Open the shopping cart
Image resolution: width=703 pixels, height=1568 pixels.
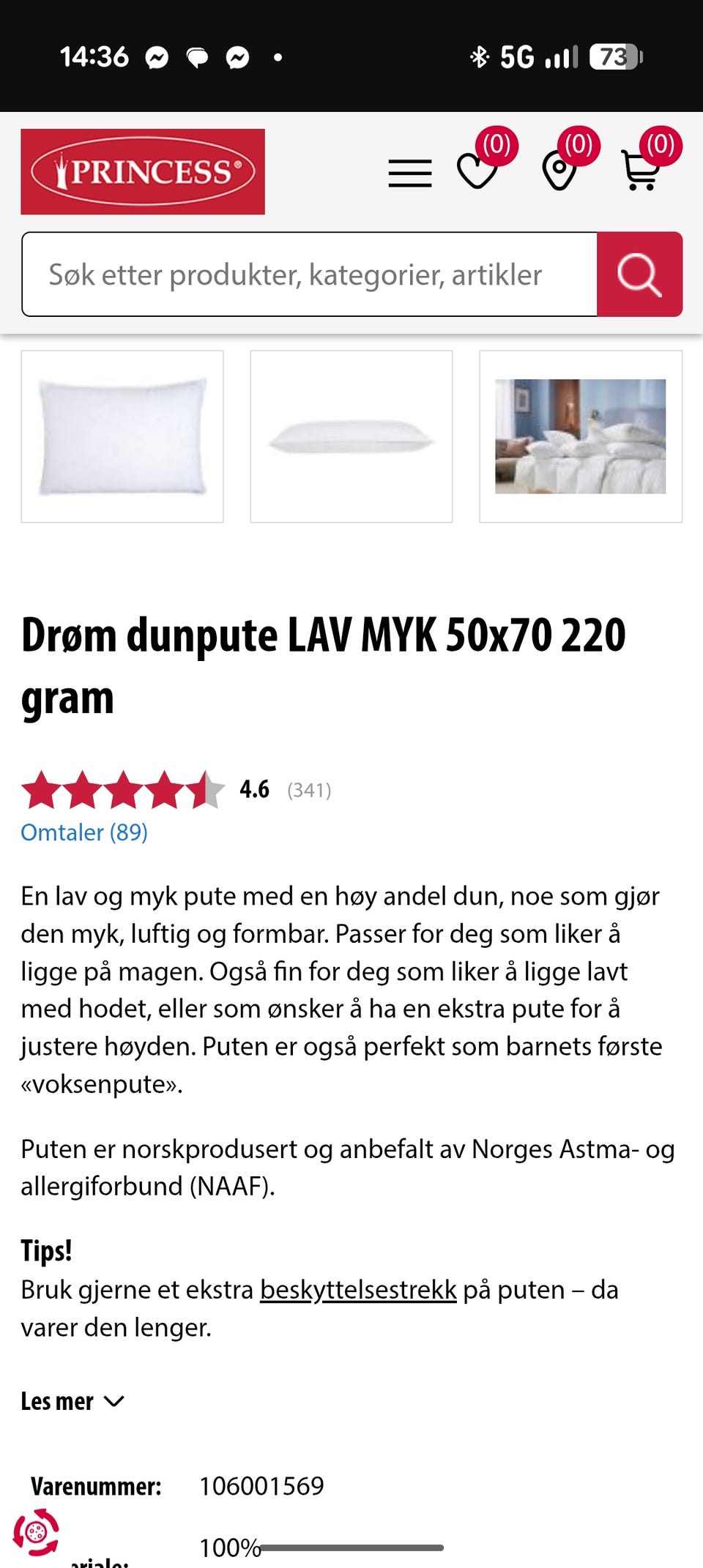coord(641,171)
